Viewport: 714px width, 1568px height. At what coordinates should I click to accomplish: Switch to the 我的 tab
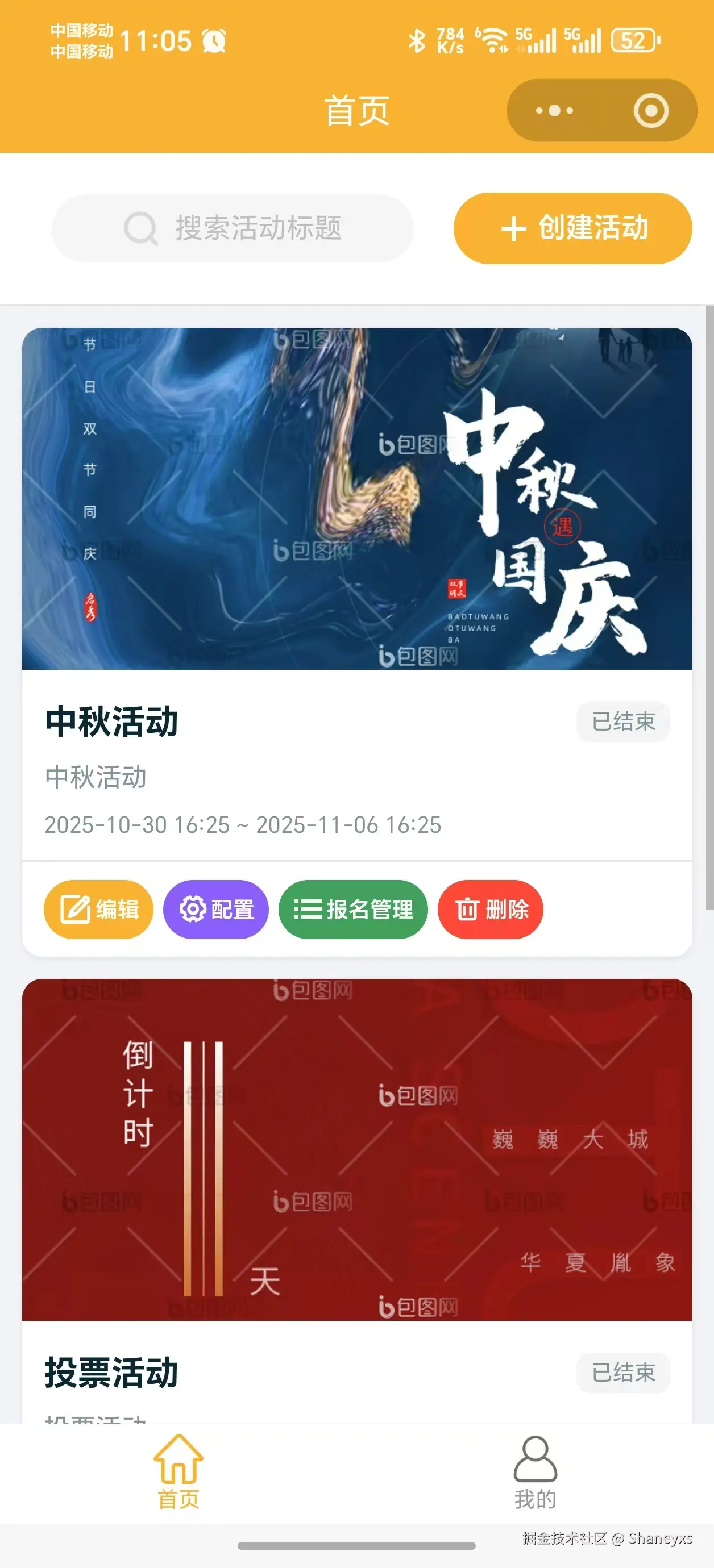pos(535,1472)
